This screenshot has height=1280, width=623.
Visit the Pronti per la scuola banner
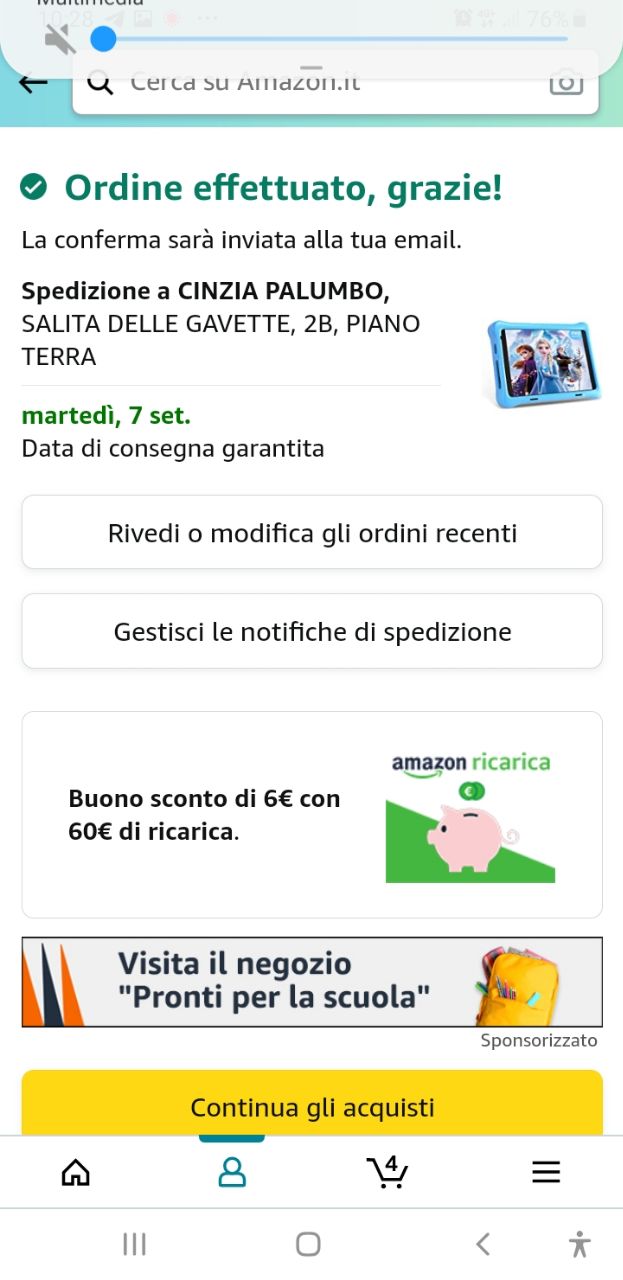coord(312,982)
